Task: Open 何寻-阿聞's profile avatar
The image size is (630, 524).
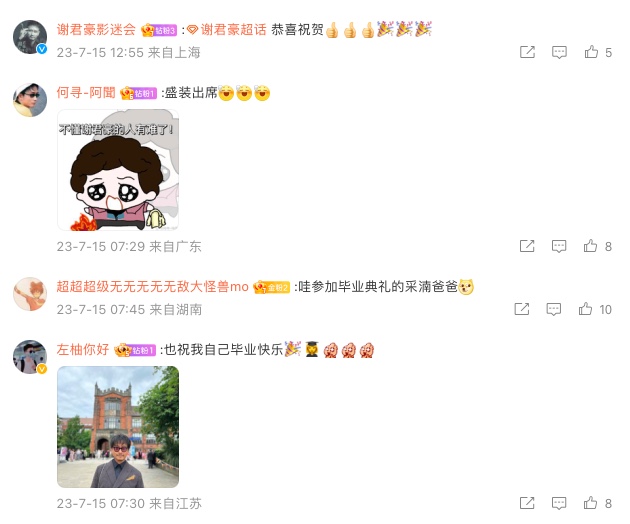Action: [30, 100]
